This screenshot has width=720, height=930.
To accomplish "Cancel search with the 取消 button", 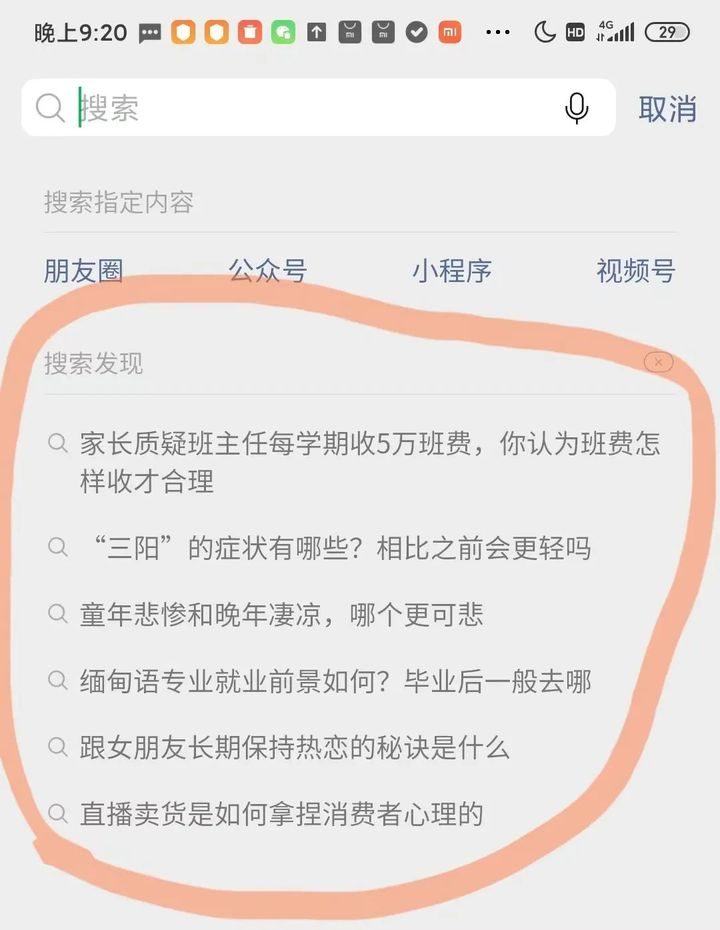I will [x=667, y=108].
